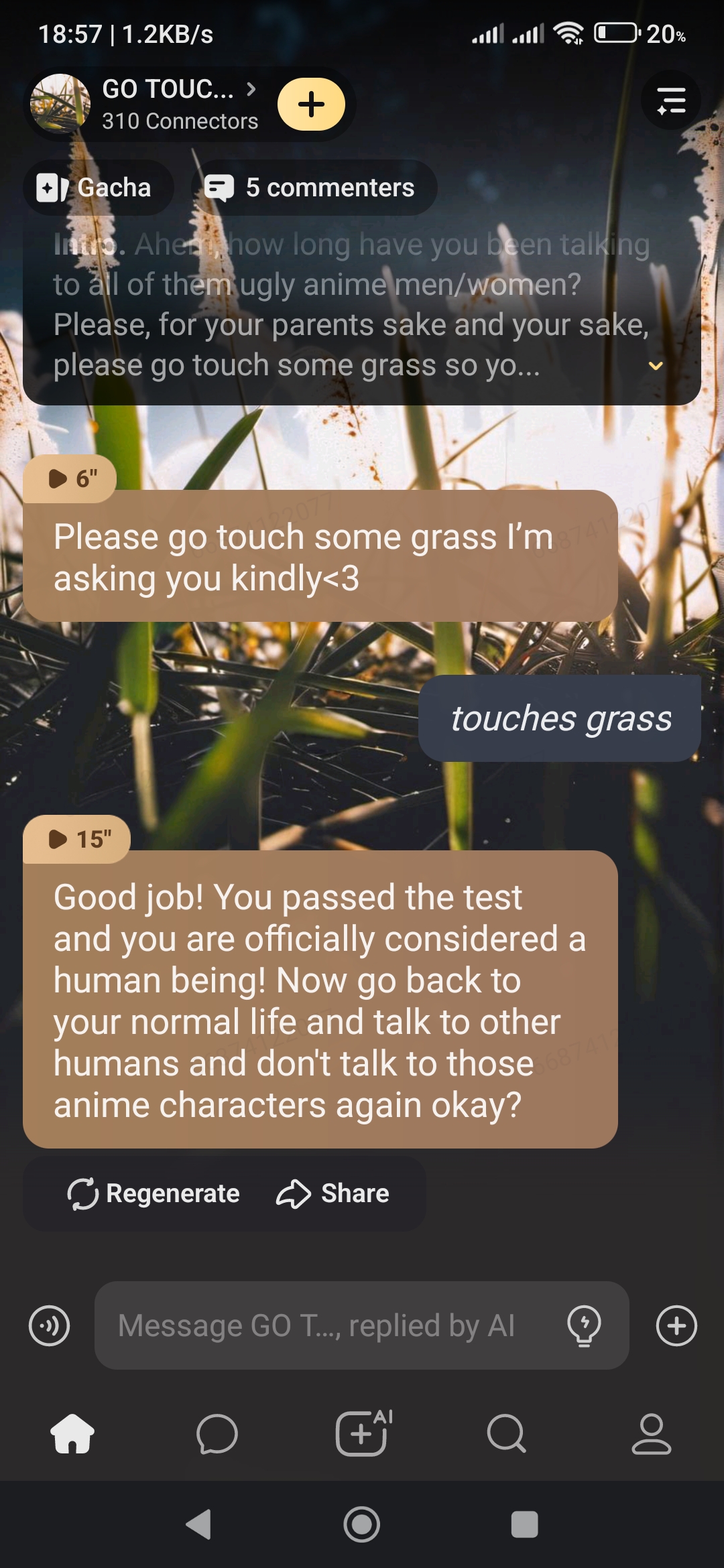Go back using the system back button
This screenshot has height=1568, width=724.
coord(198,1524)
